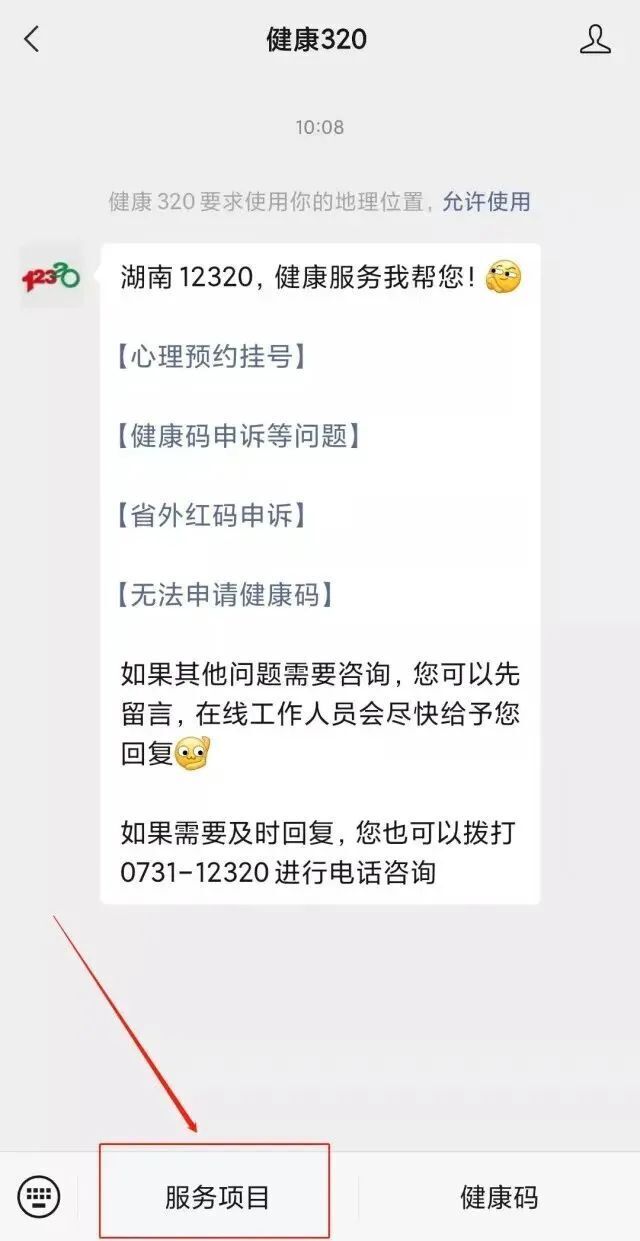Go back from the 健康320 chat
The image size is (640, 1241).
[32, 40]
